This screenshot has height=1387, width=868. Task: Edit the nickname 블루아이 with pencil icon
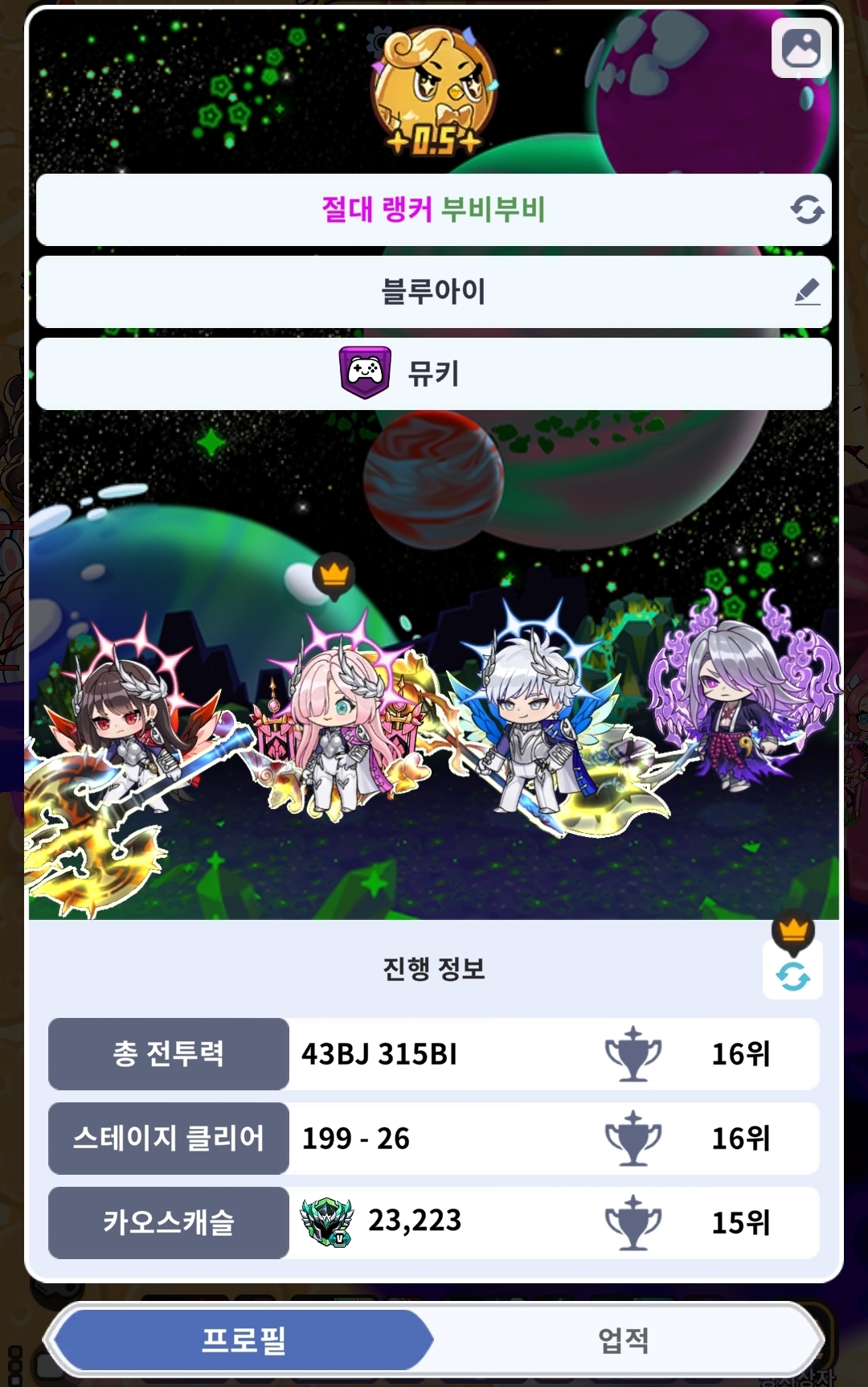(x=807, y=292)
